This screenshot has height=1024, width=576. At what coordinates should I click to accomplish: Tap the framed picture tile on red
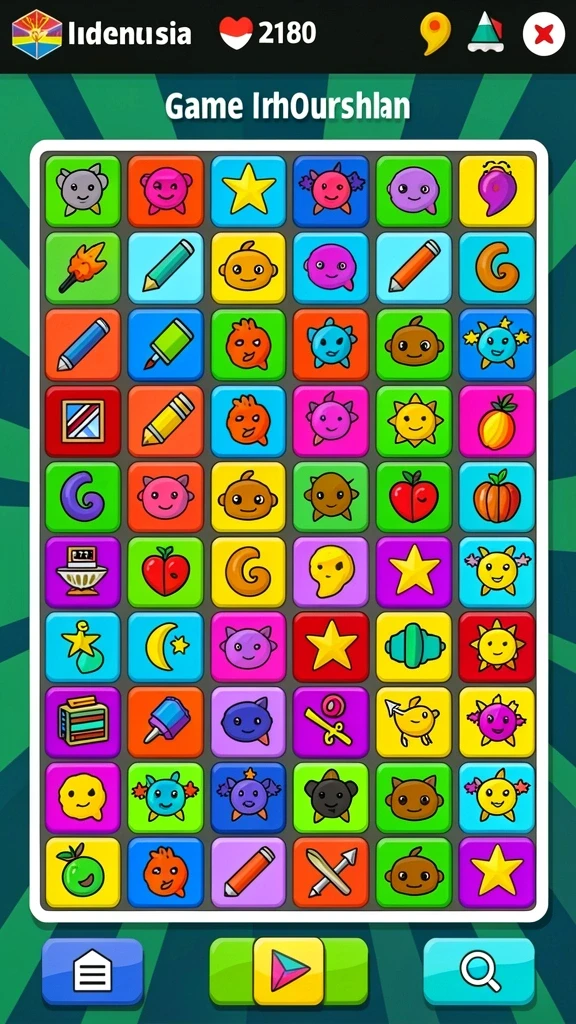(x=83, y=421)
